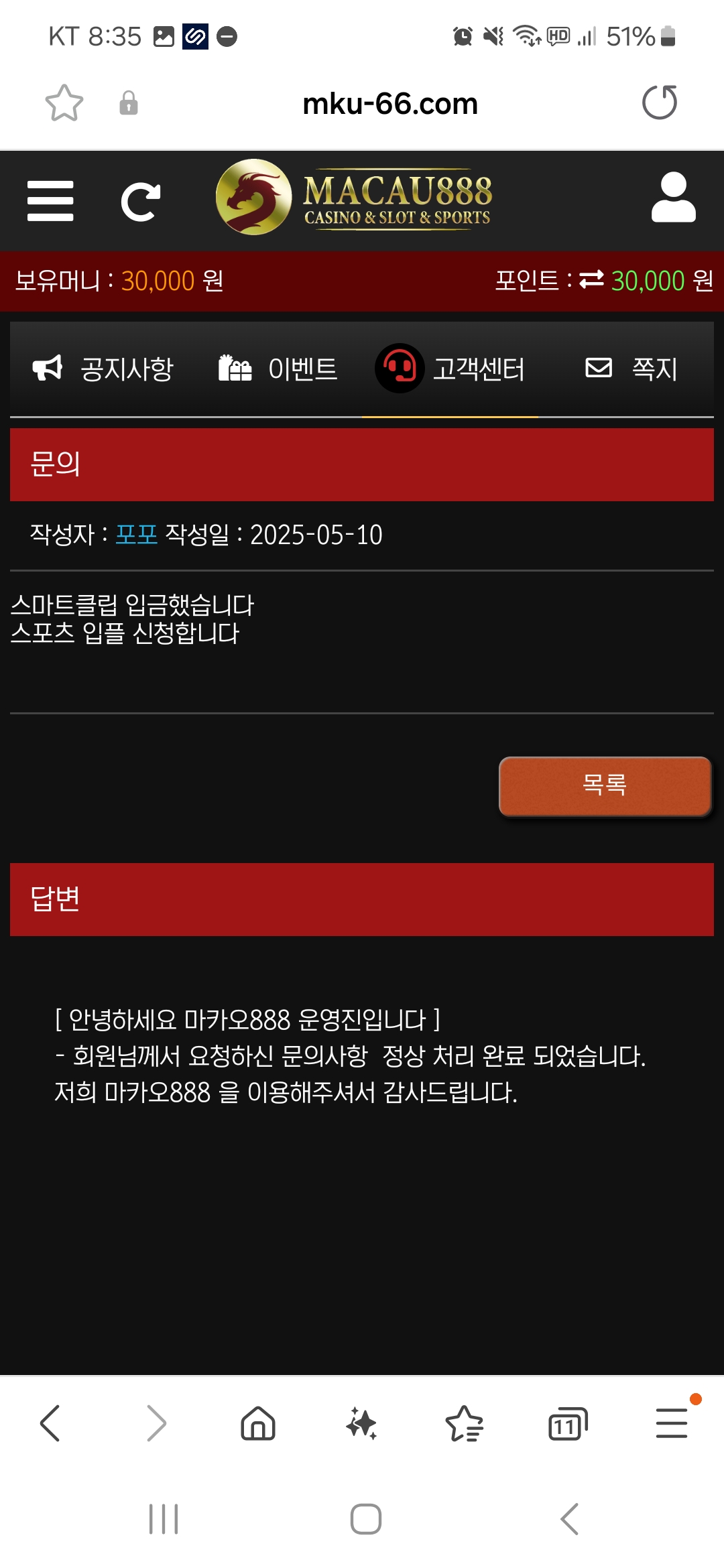Bookmark page with the star icon
The height and width of the screenshot is (1568, 724).
64,103
